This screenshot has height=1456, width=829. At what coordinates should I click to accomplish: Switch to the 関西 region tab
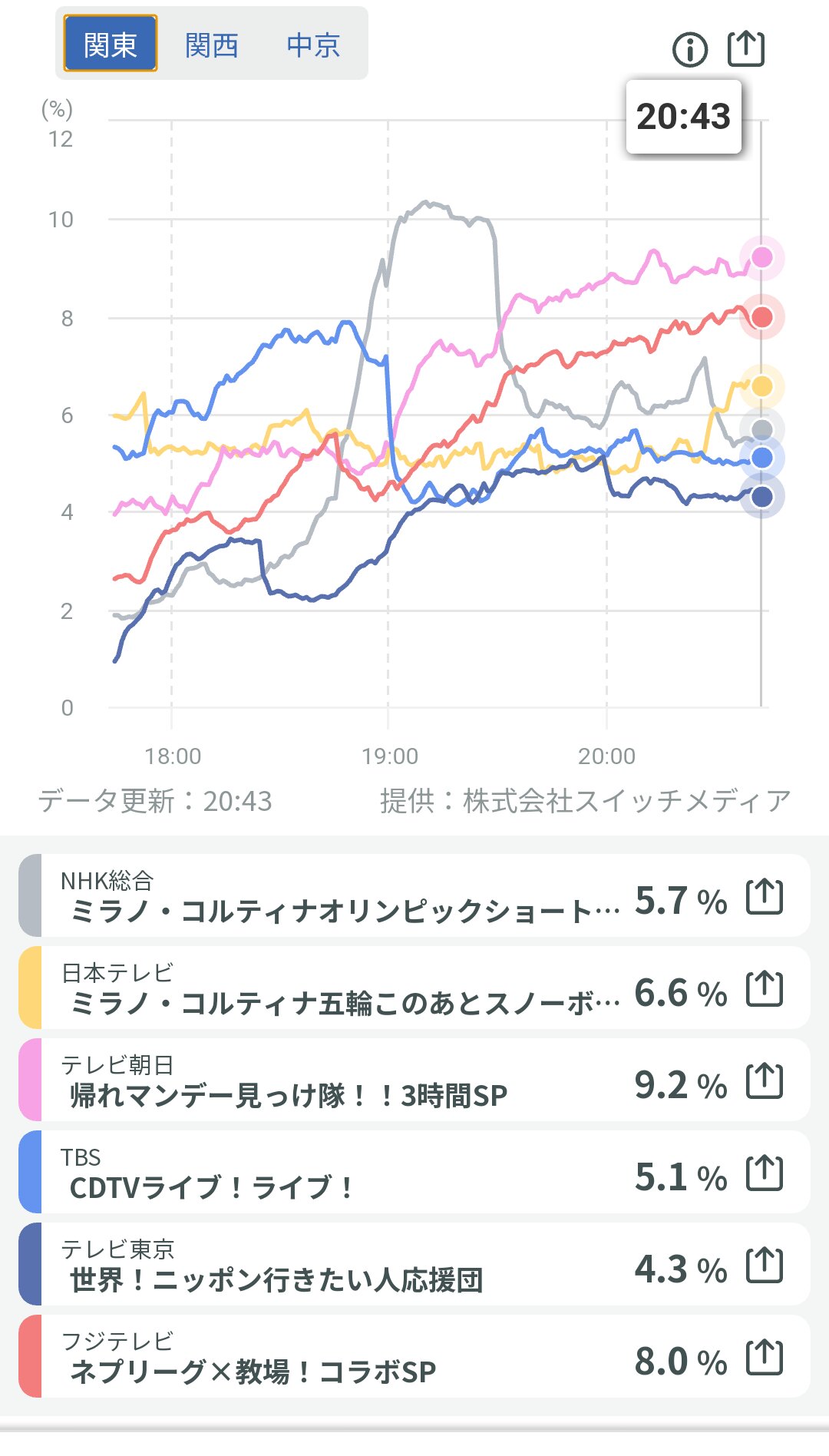212,45
